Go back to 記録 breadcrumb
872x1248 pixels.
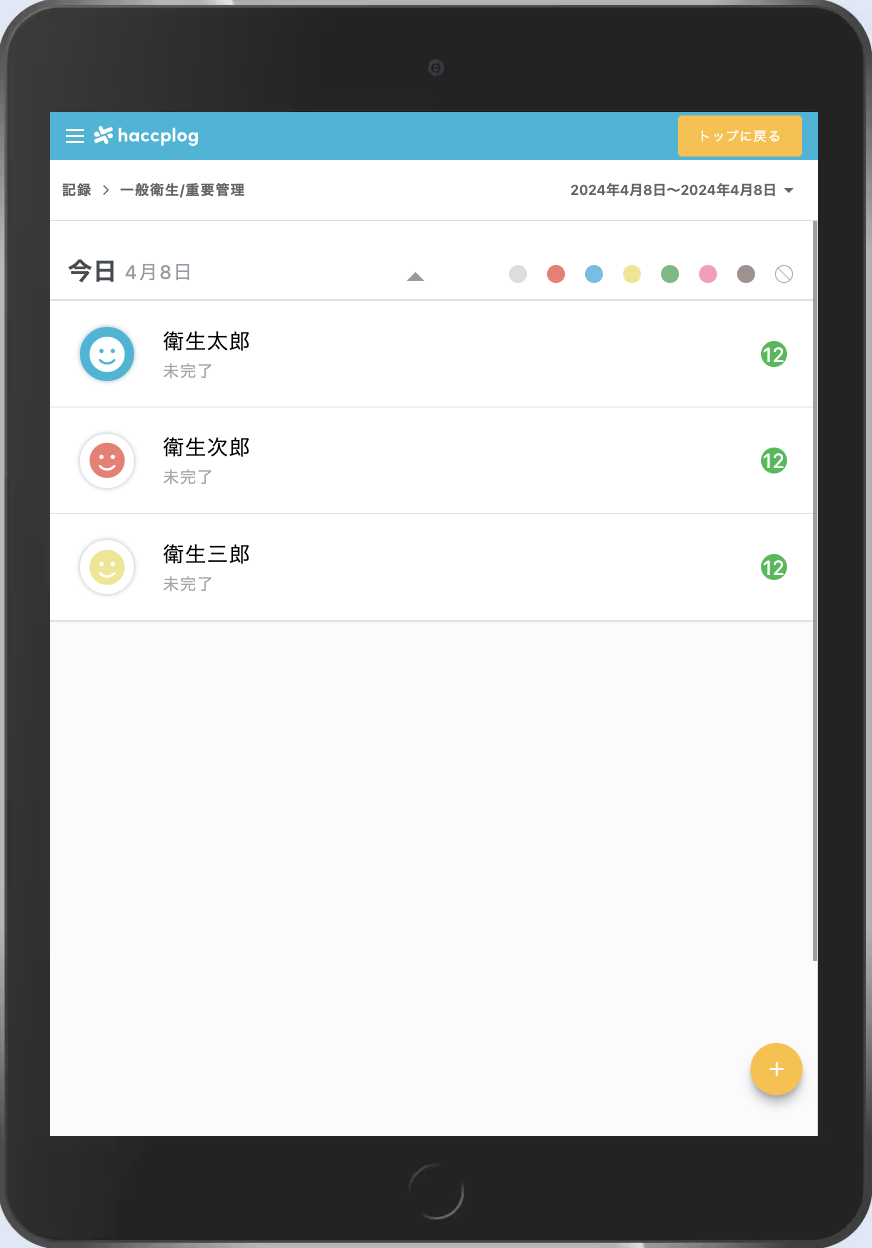pyautogui.click(x=76, y=190)
